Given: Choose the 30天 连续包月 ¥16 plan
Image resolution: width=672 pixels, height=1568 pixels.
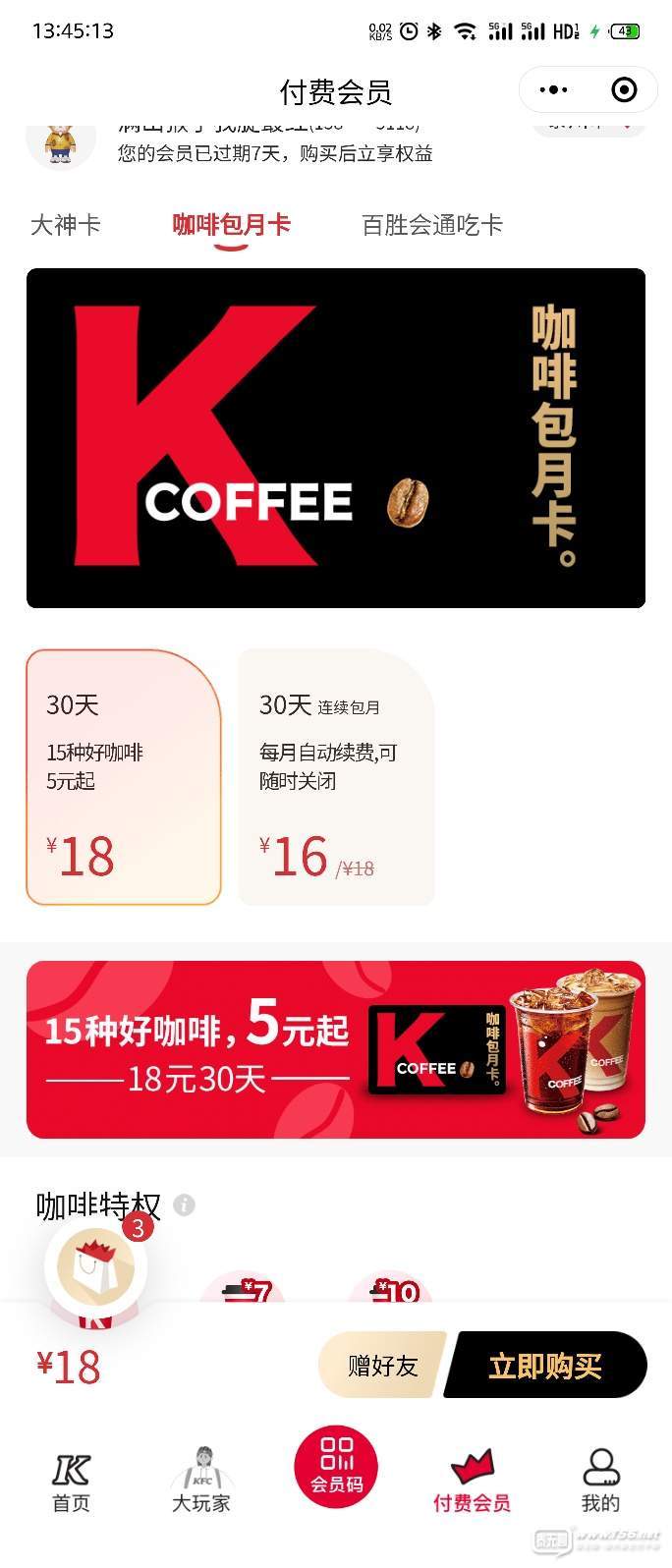Looking at the screenshot, I should pyautogui.click(x=336, y=776).
